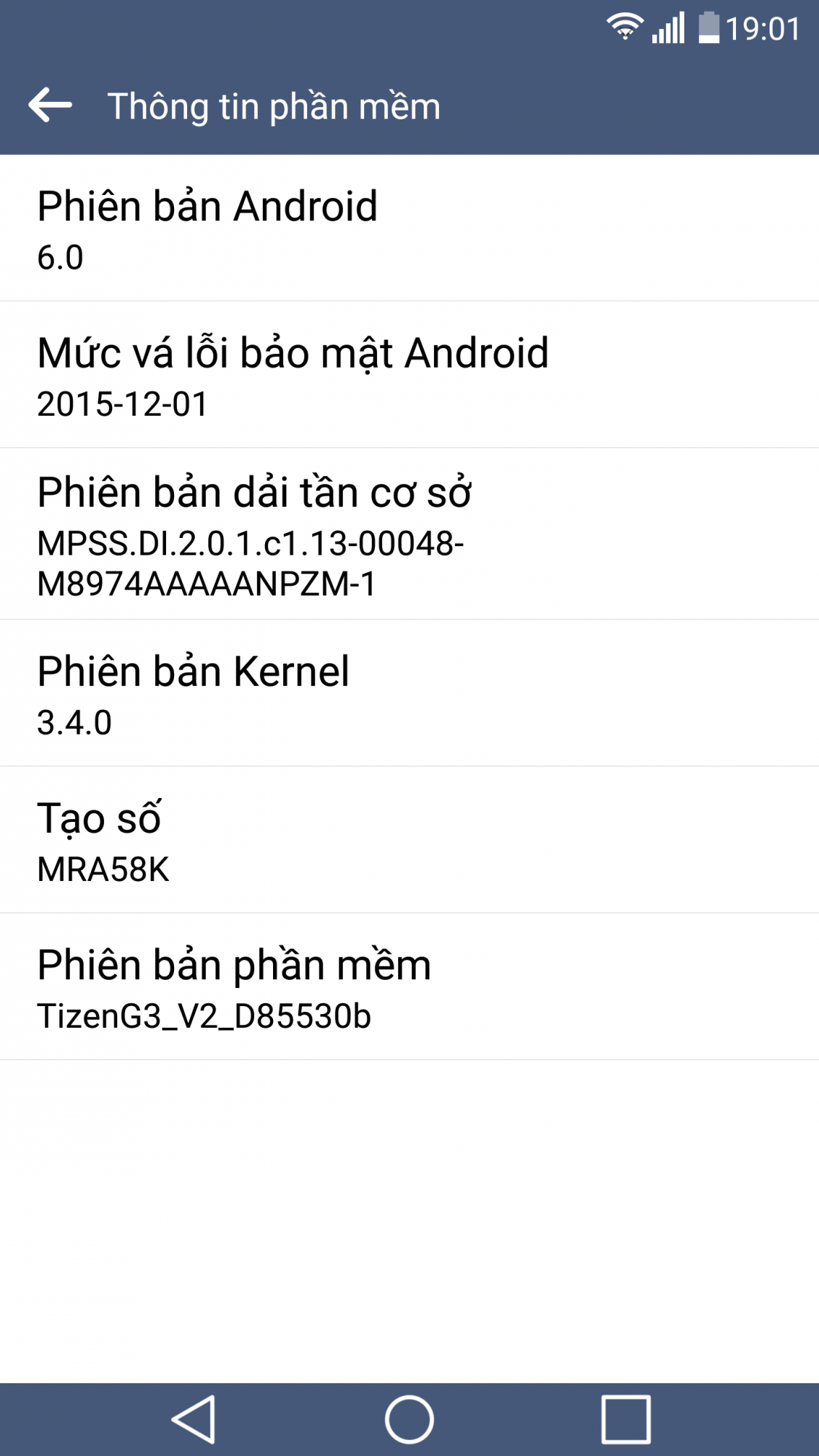Select Mức vá lỗi bảo mật Android
The image size is (819, 1456).
click(x=409, y=375)
